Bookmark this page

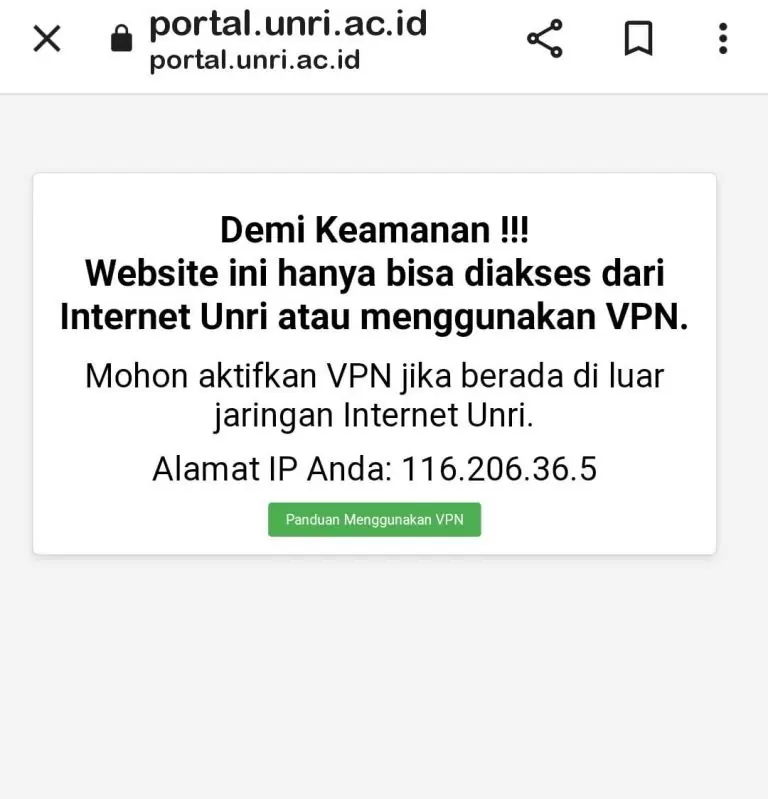(x=639, y=38)
